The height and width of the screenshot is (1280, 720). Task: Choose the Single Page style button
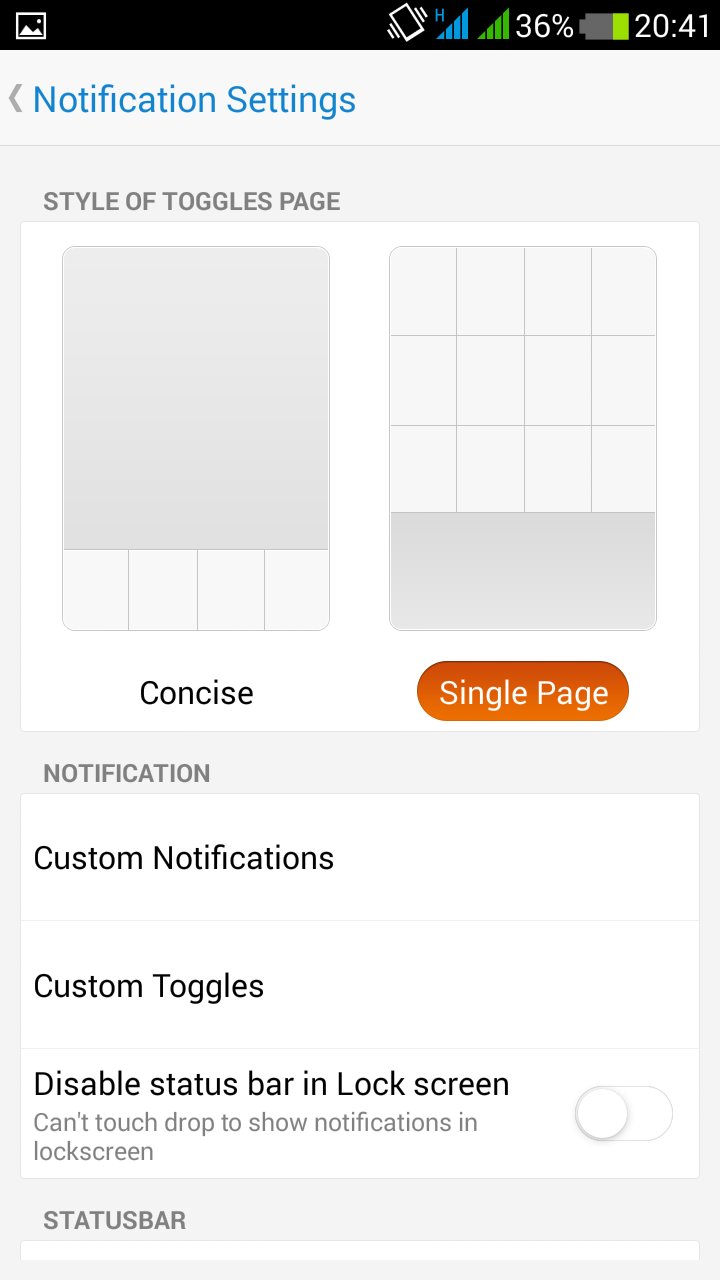click(x=523, y=691)
